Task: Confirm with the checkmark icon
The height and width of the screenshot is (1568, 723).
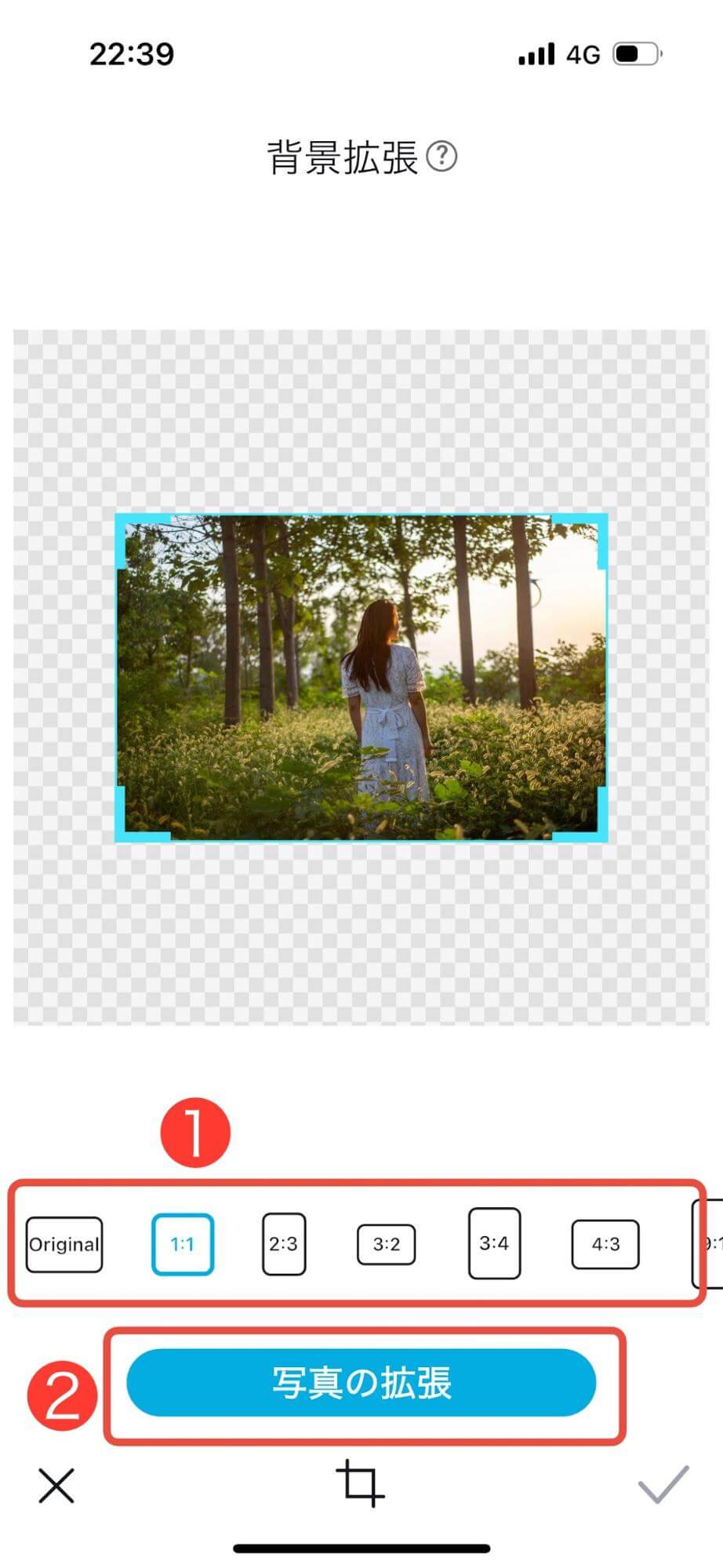Action: coord(663,1484)
